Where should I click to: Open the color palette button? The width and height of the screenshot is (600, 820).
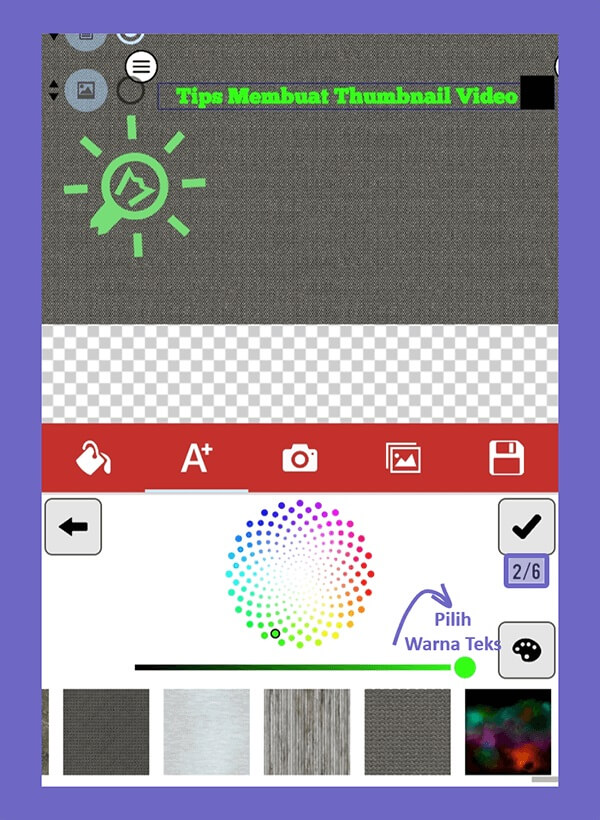coord(526,650)
